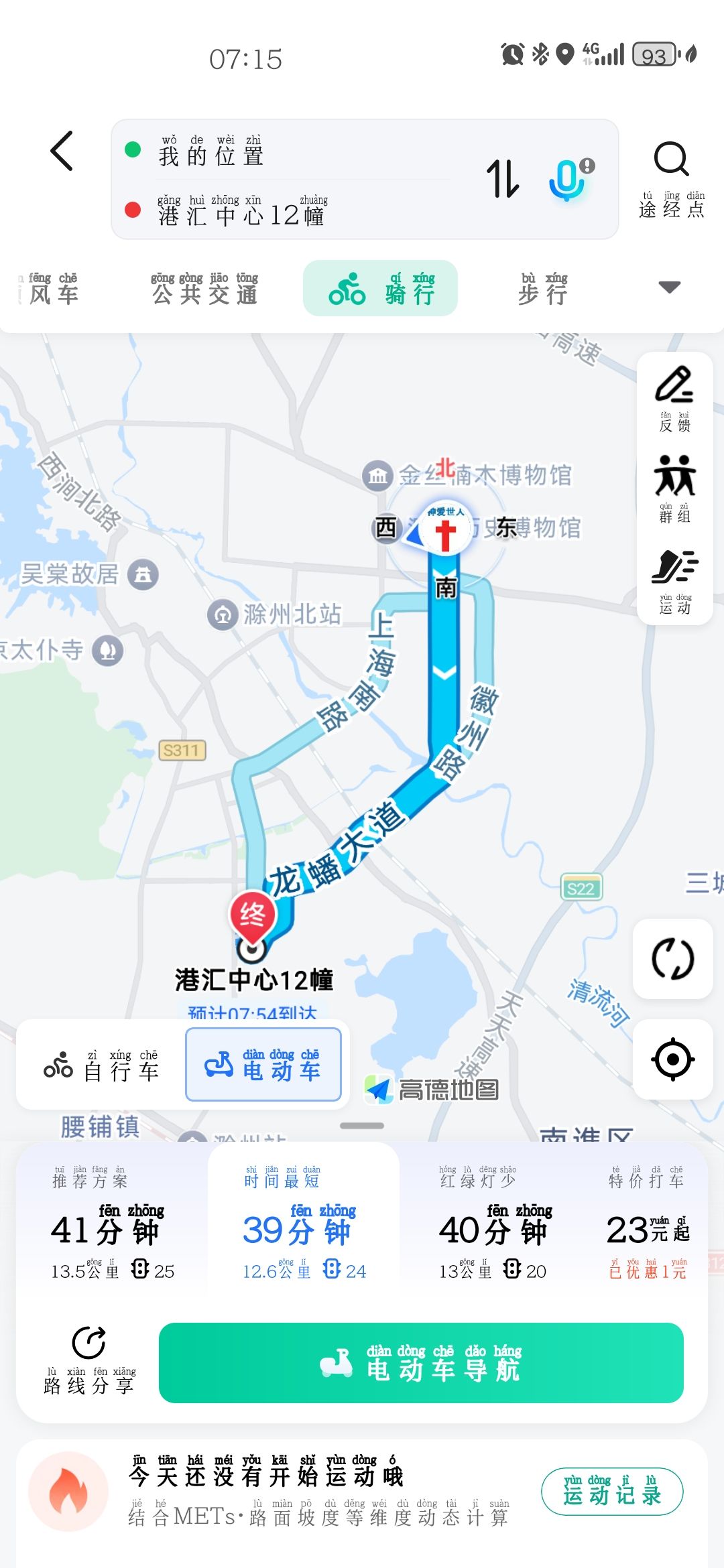This screenshot has height=1568, width=724.
Task: Activate the voice input microphone
Action: click(x=568, y=179)
